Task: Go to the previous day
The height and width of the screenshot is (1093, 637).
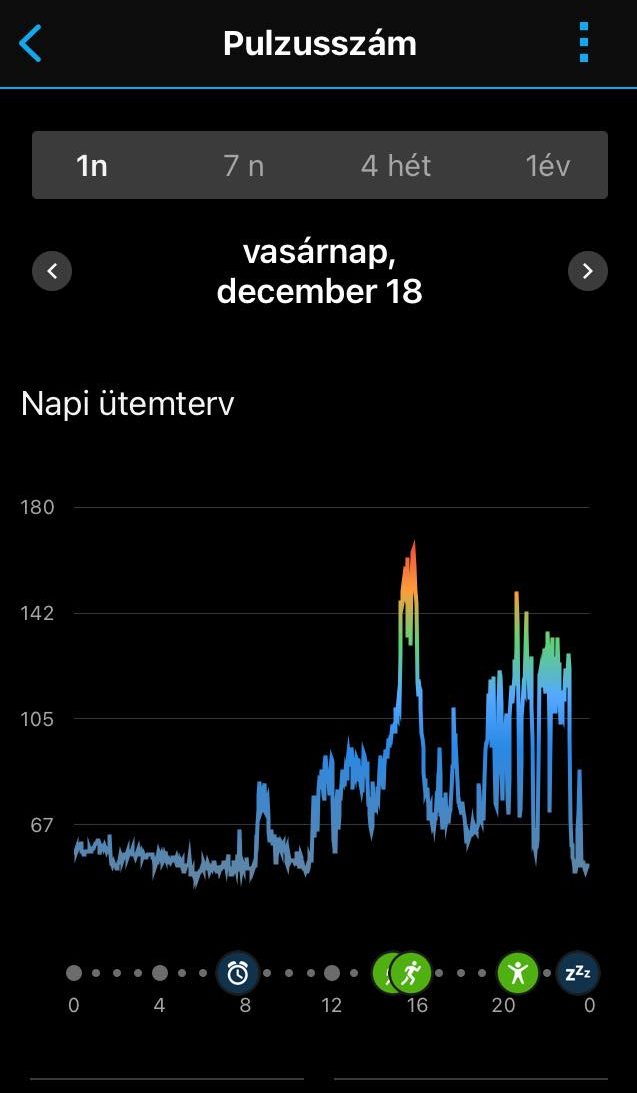Action: pos(52,271)
